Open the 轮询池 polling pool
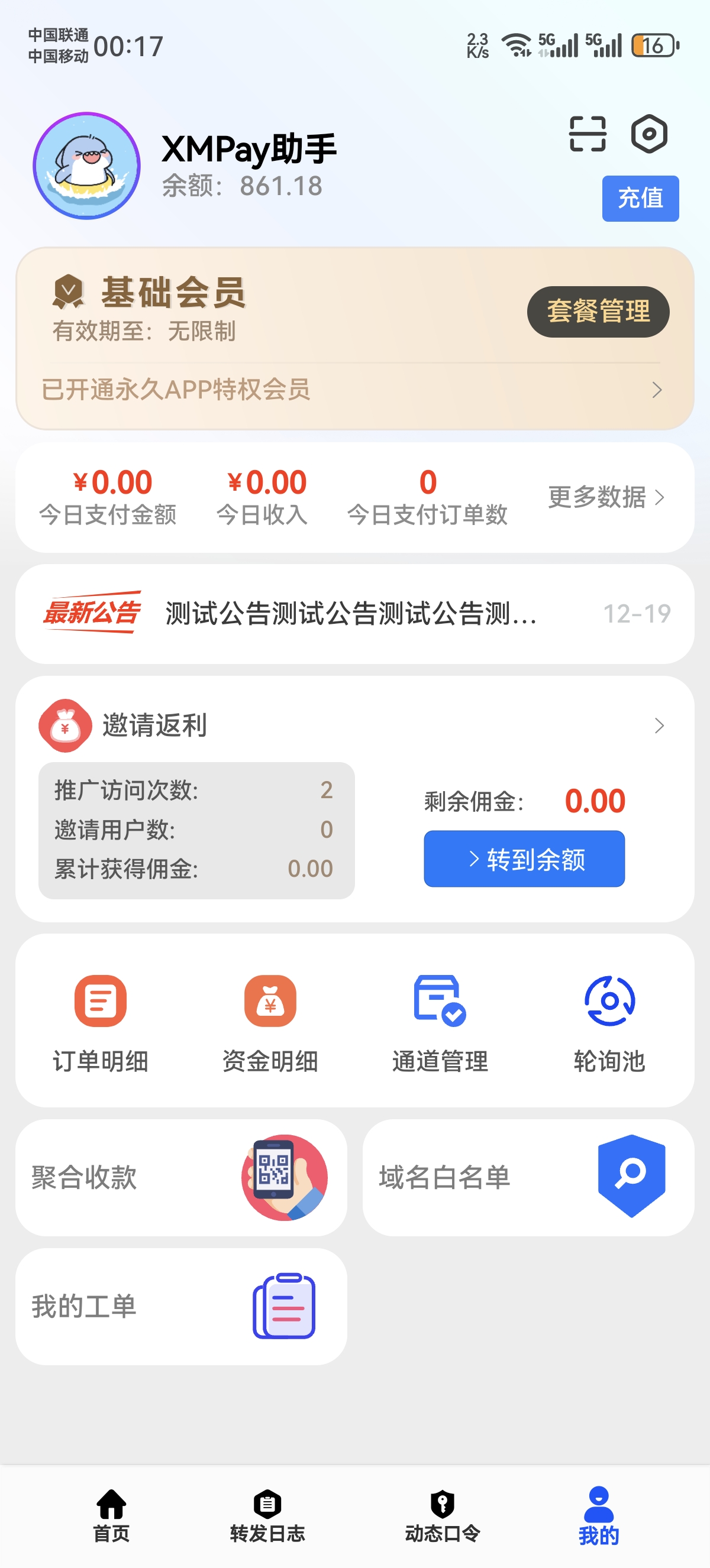Viewport: 710px width, 1568px height. point(609,1023)
